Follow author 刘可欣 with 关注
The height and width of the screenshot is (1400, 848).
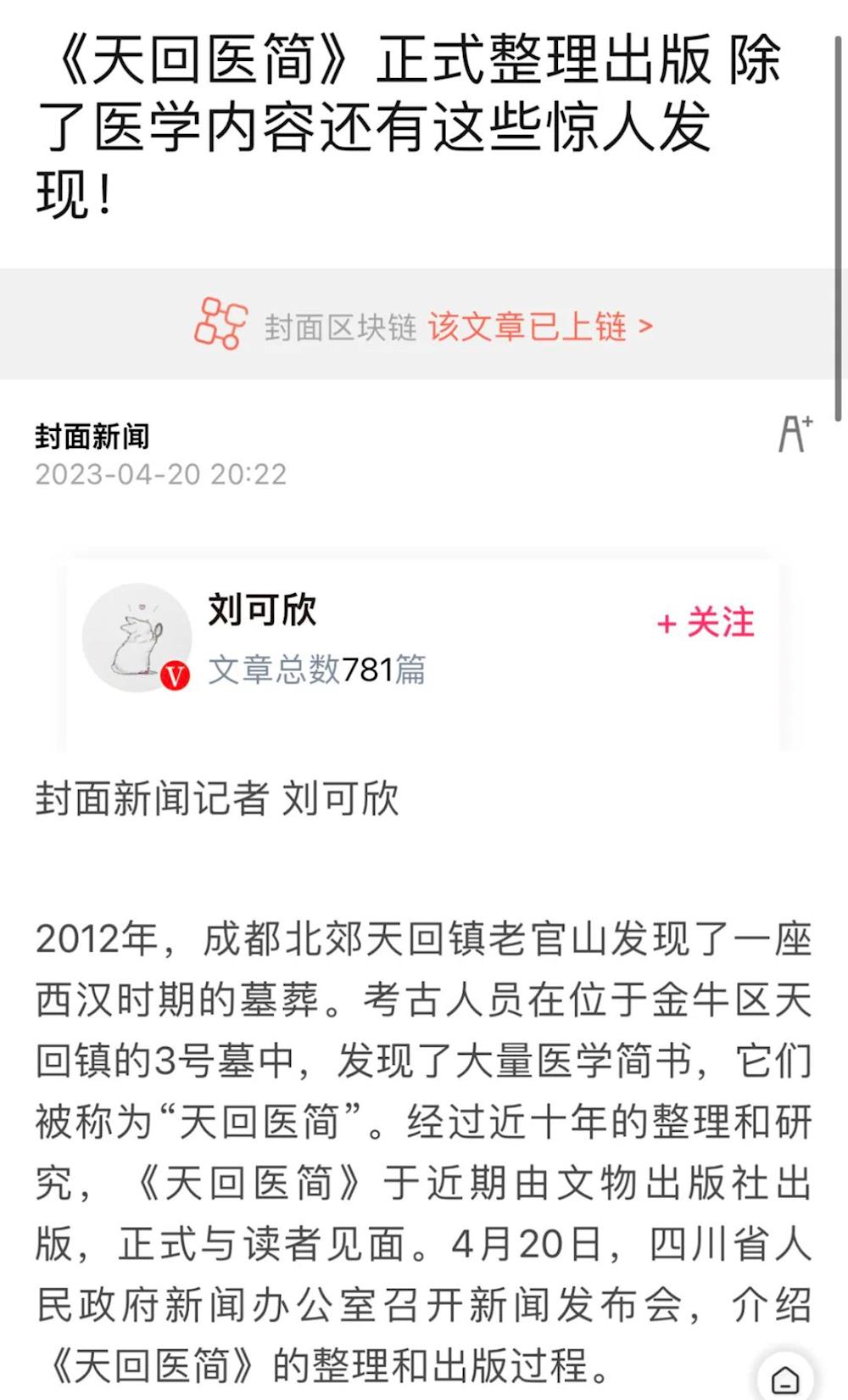click(706, 624)
